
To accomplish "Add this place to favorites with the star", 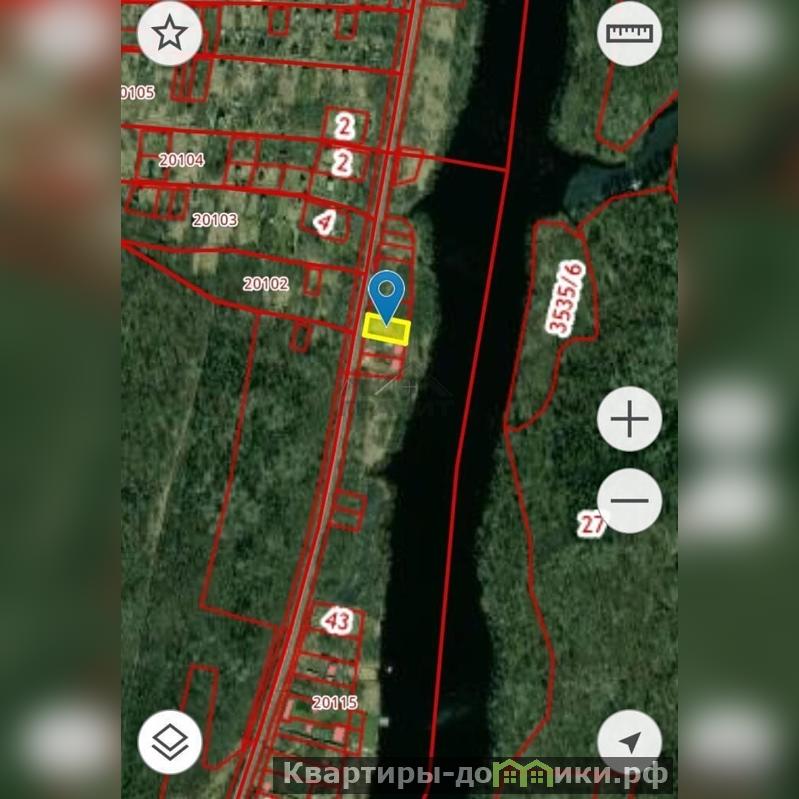I will (x=169, y=34).
